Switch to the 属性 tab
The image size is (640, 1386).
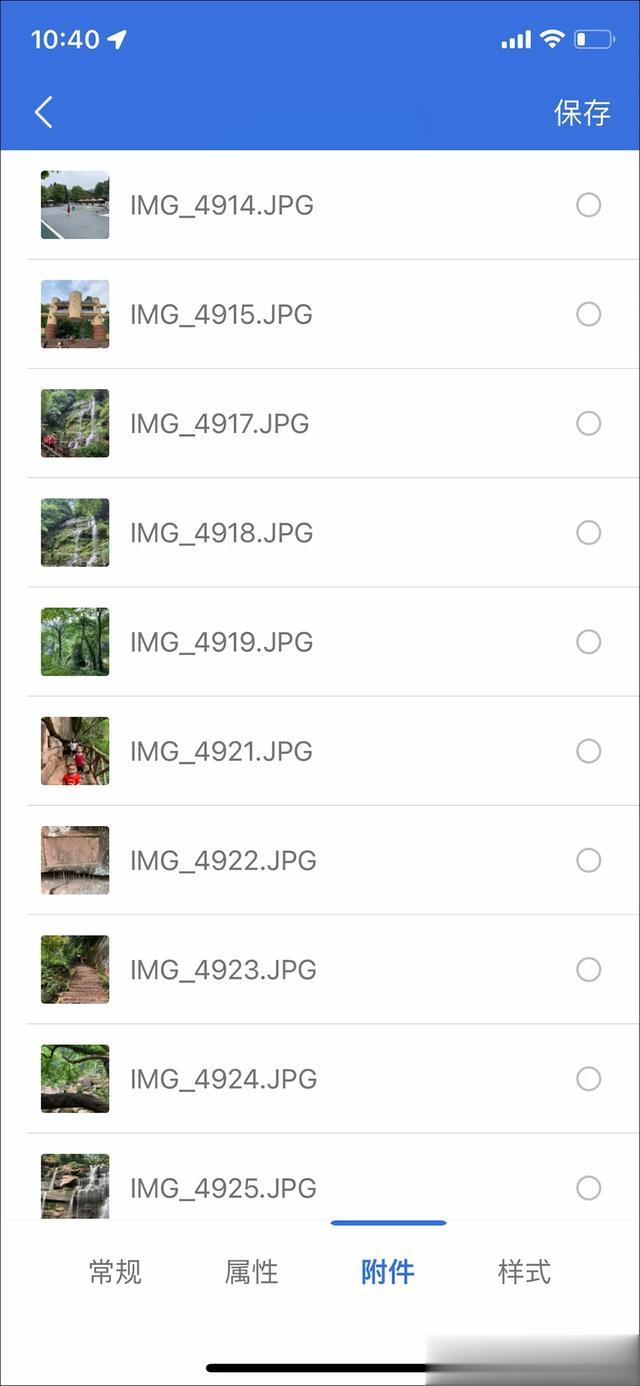pyautogui.click(x=251, y=1272)
